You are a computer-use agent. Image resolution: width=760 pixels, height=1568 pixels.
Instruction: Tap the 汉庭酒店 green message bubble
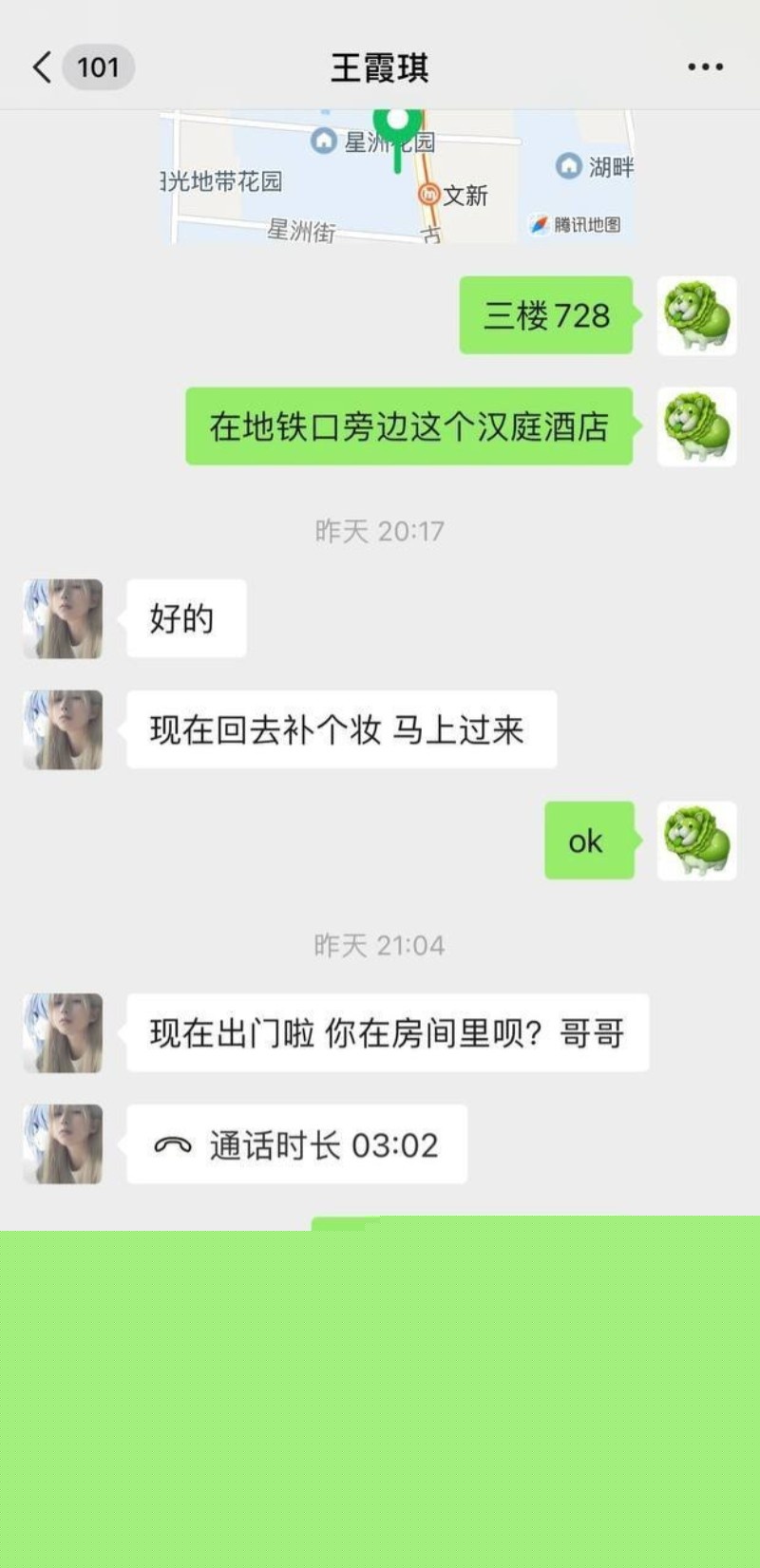coord(408,428)
